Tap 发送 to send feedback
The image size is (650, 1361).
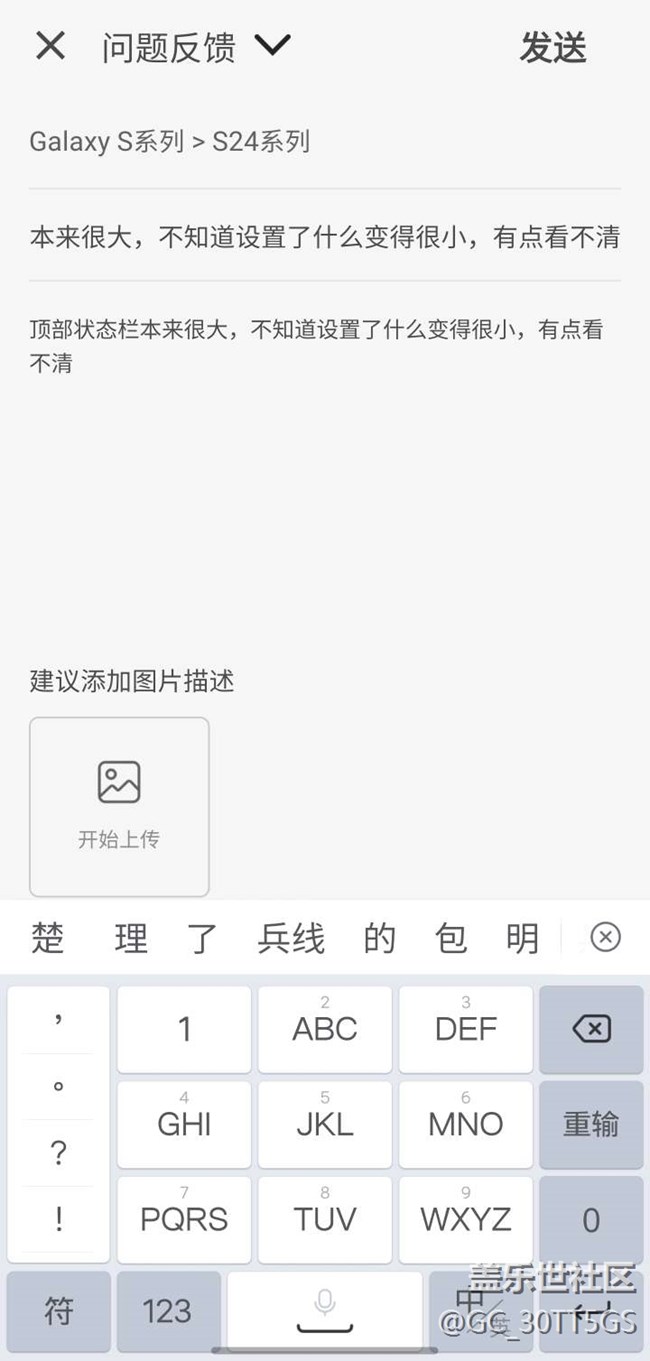click(x=553, y=47)
